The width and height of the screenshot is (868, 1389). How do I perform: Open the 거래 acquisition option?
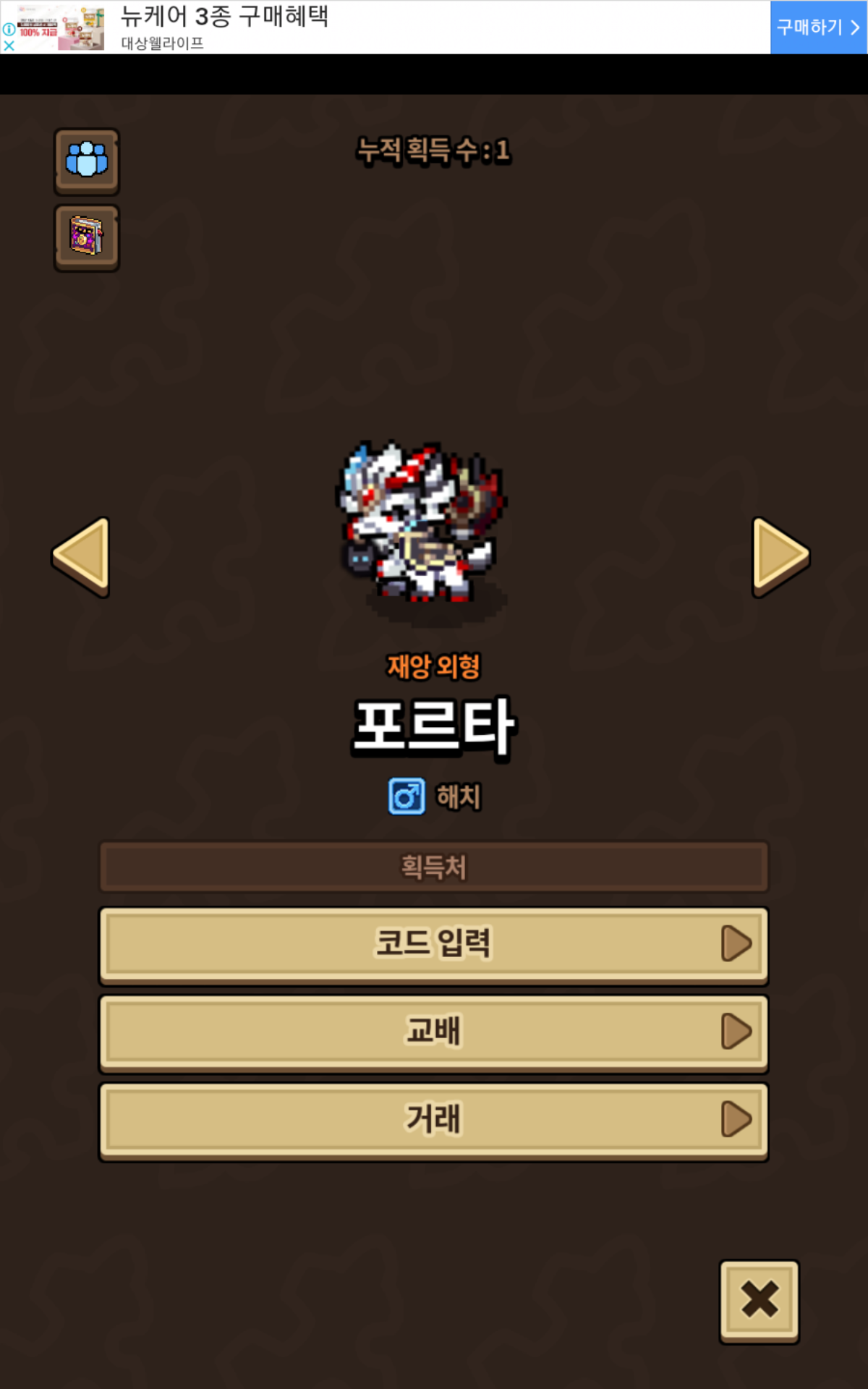click(433, 1120)
